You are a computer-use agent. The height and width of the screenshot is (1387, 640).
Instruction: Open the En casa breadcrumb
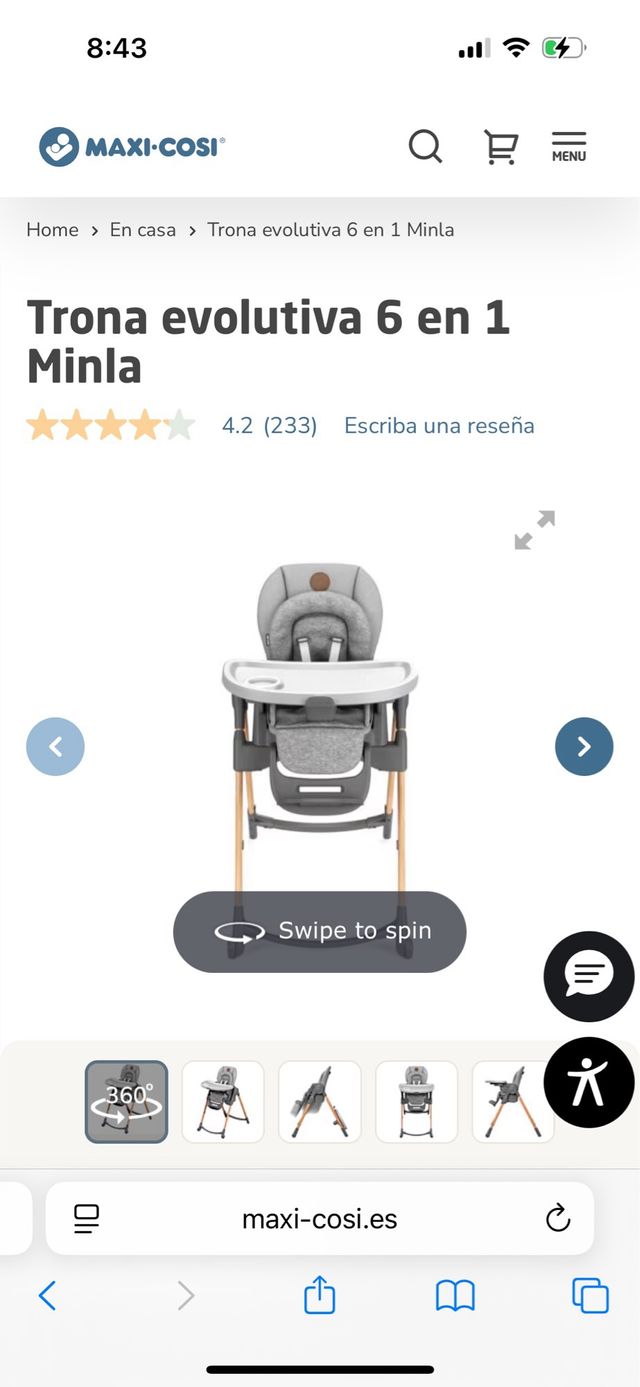click(x=142, y=230)
